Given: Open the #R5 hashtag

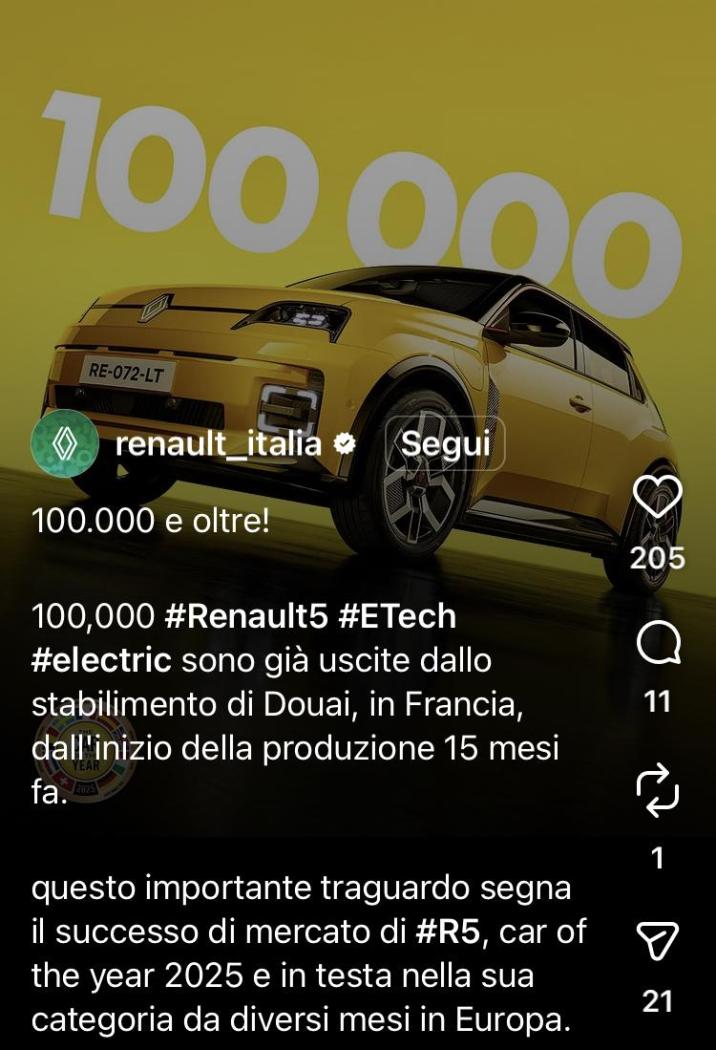Looking at the screenshot, I should coord(449,932).
